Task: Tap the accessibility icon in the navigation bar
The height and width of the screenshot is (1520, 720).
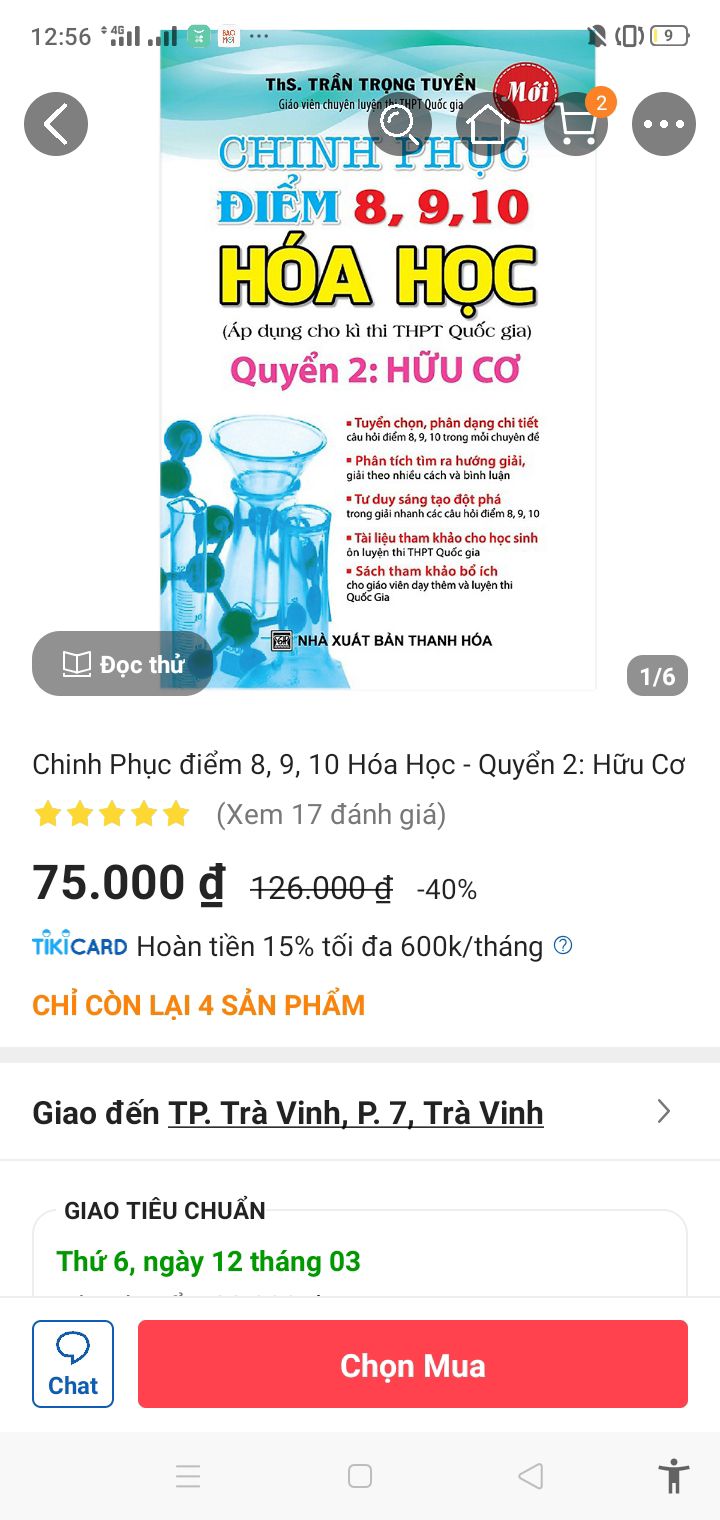Action: coord(675,1475)
